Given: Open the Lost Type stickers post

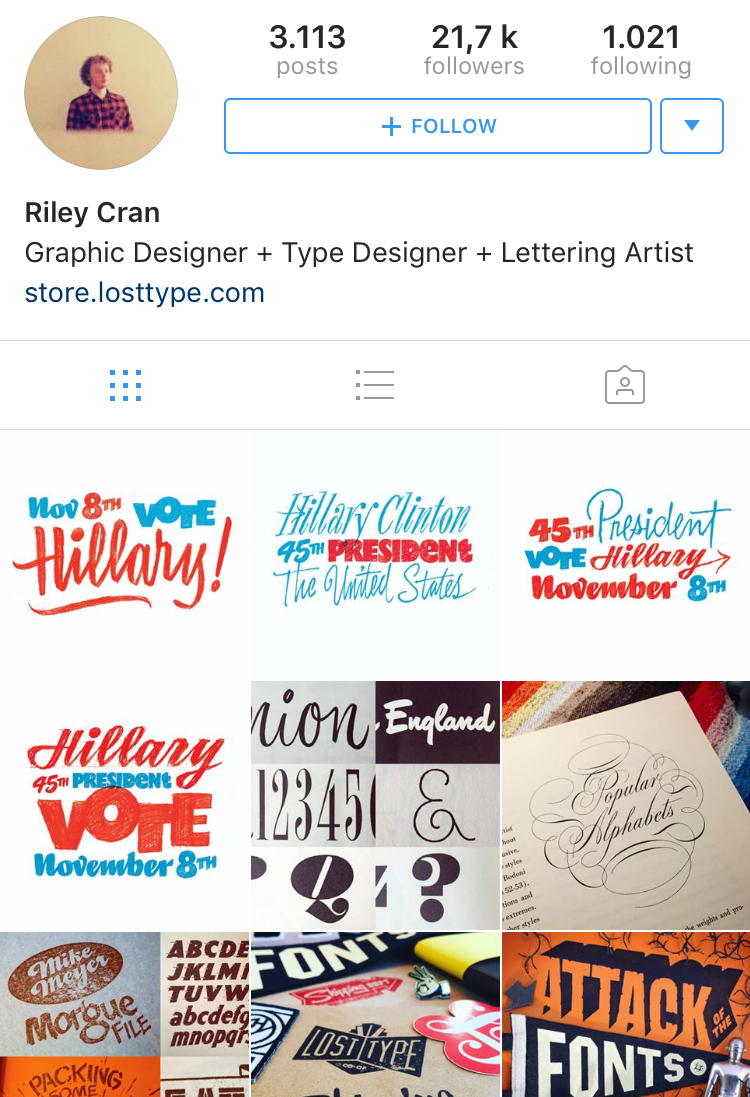Looking at the screenshot, I should pyautogui.click(x=375, y=1015).
